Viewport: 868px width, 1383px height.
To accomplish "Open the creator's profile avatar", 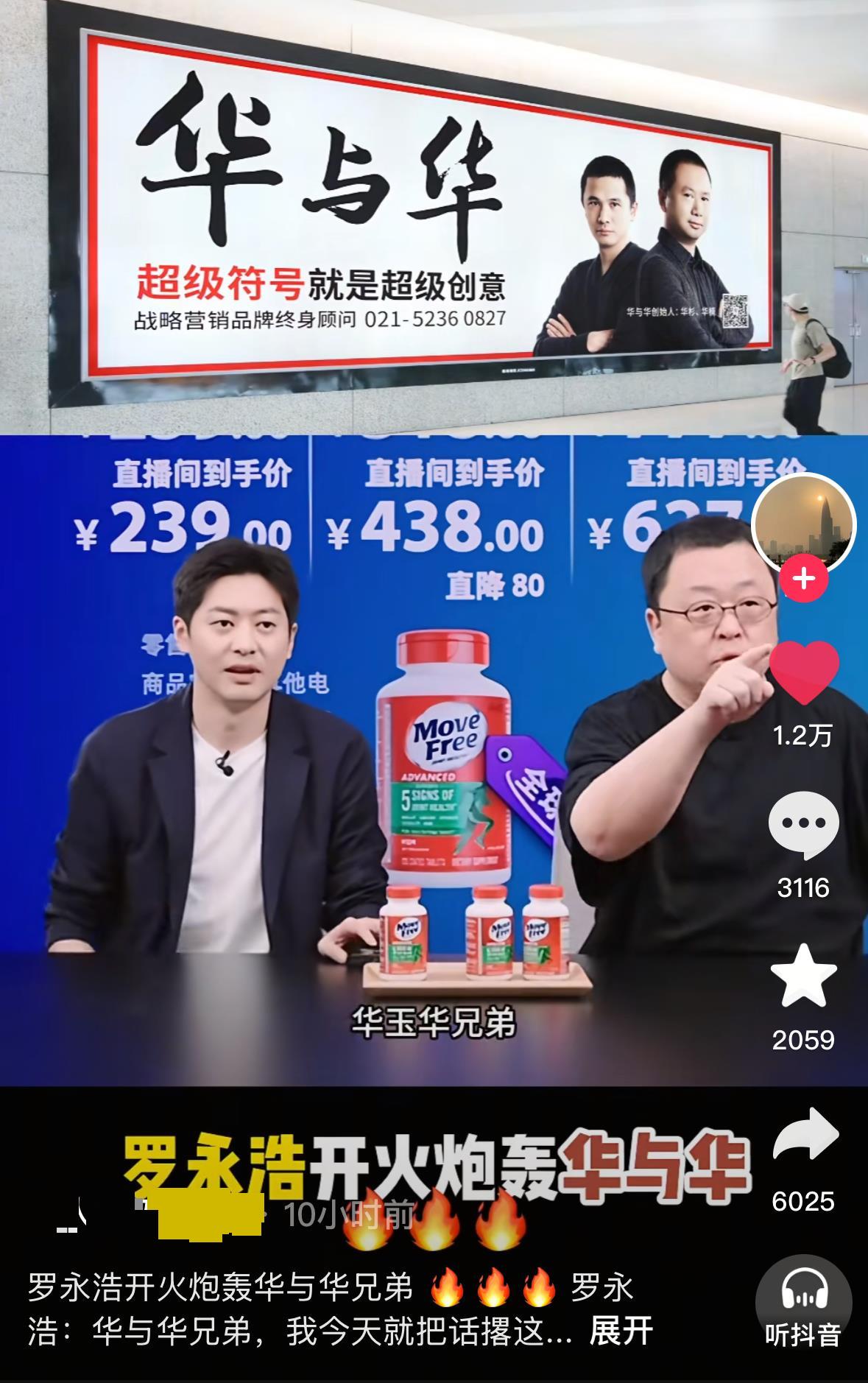I will (x=803, y=523).
